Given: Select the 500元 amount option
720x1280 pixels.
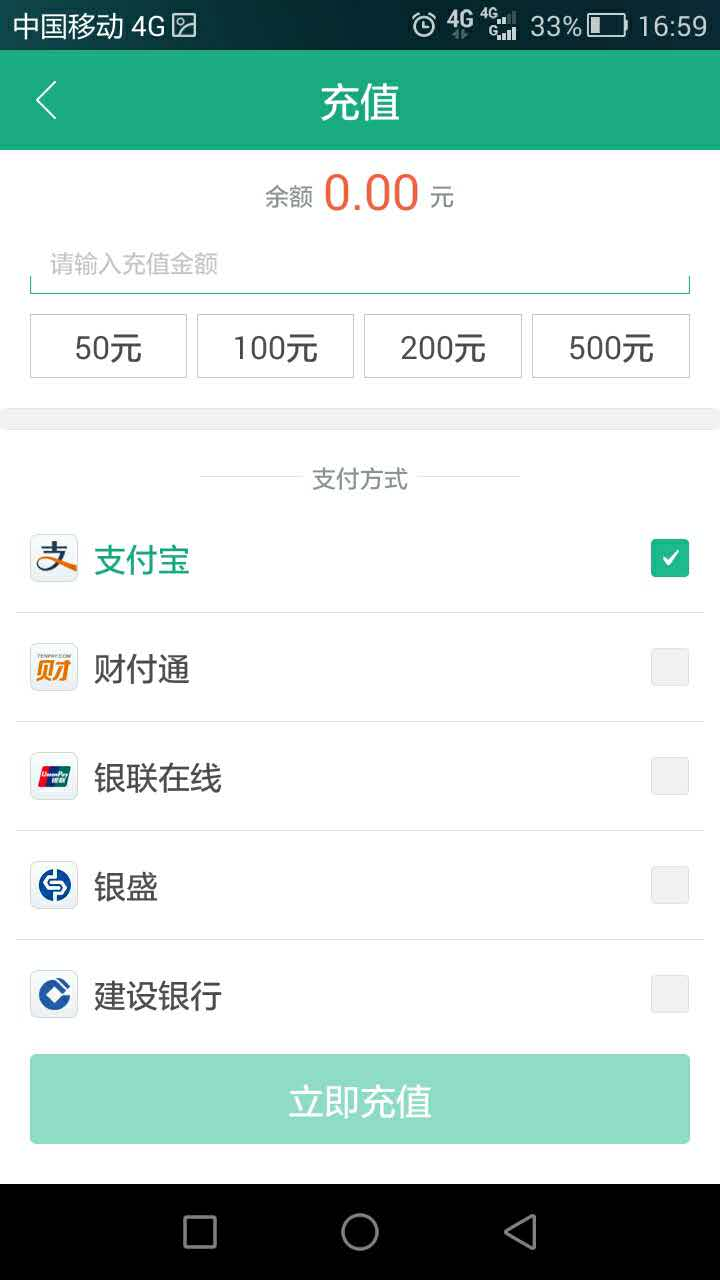Looking at the screenshot, I should click(x=610, y=347).
